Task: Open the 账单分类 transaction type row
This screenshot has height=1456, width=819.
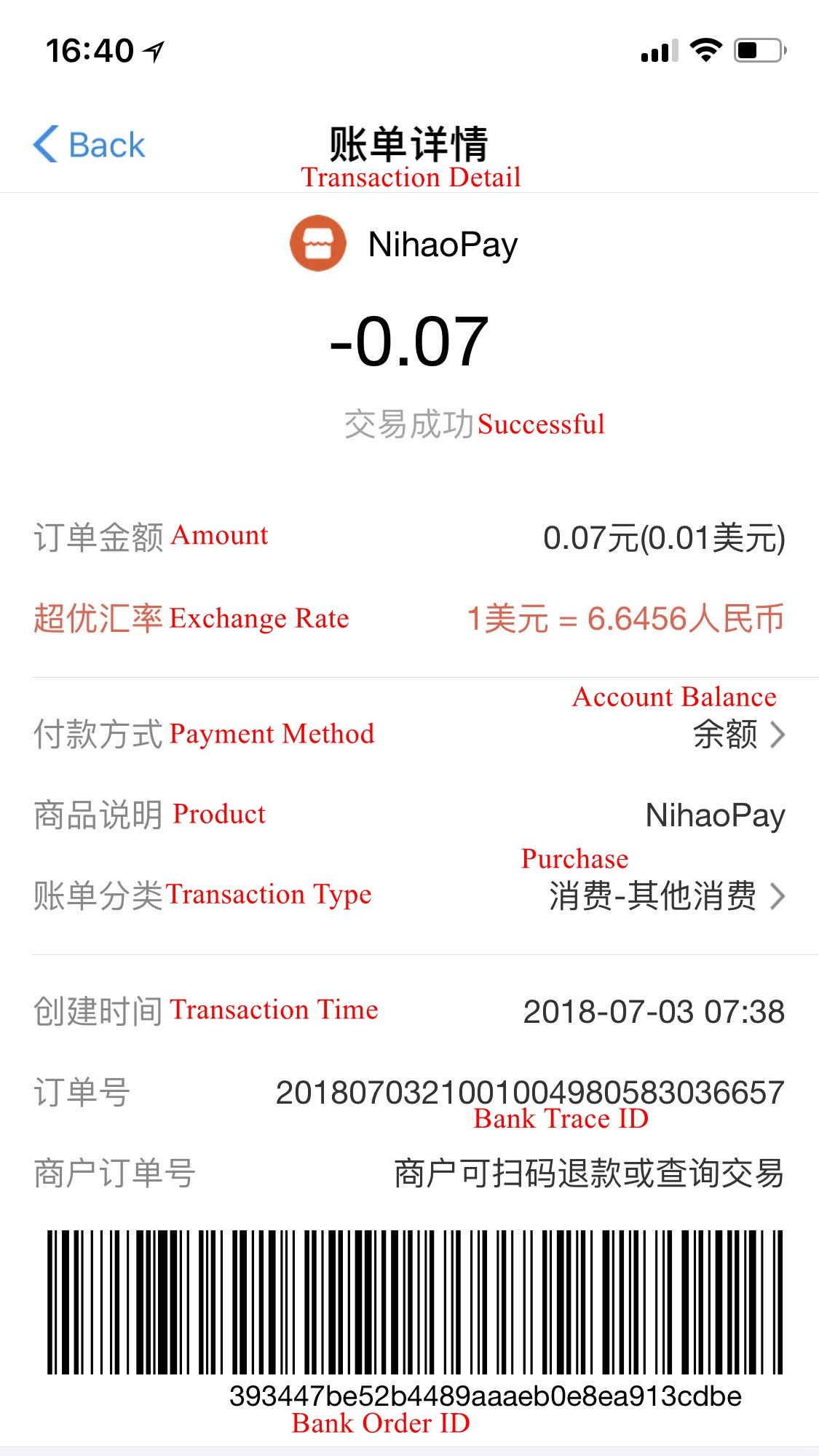Action: click(409, 895)
